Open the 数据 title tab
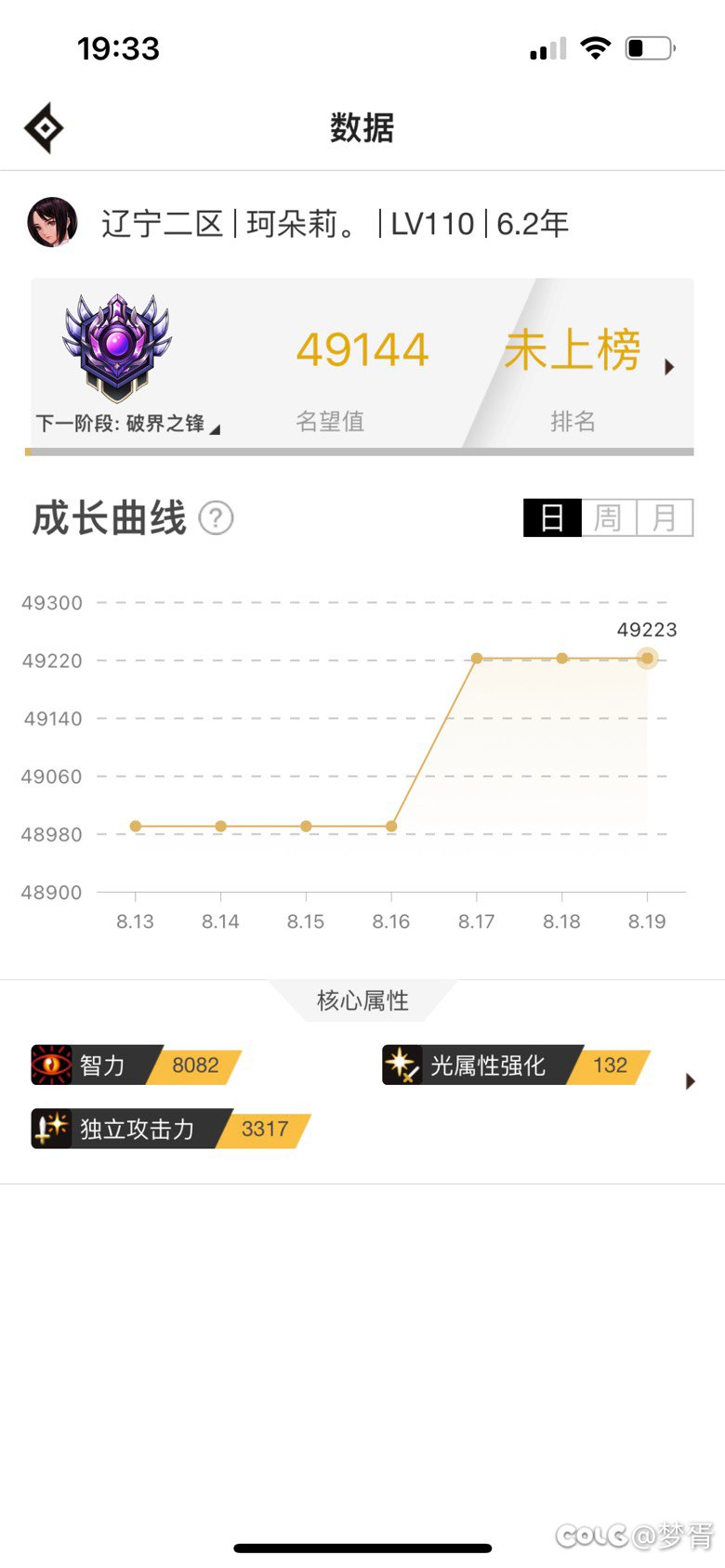Image resolution: width=725 pixels, height=1568 pixels. point(362,129)
